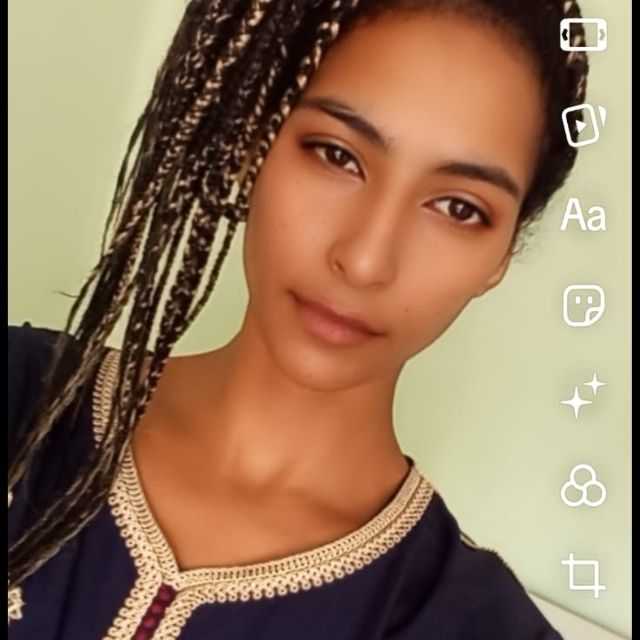Crop the photo with crop tool
The width and height of the screenshot is (640, 640).
click(583, 576)
